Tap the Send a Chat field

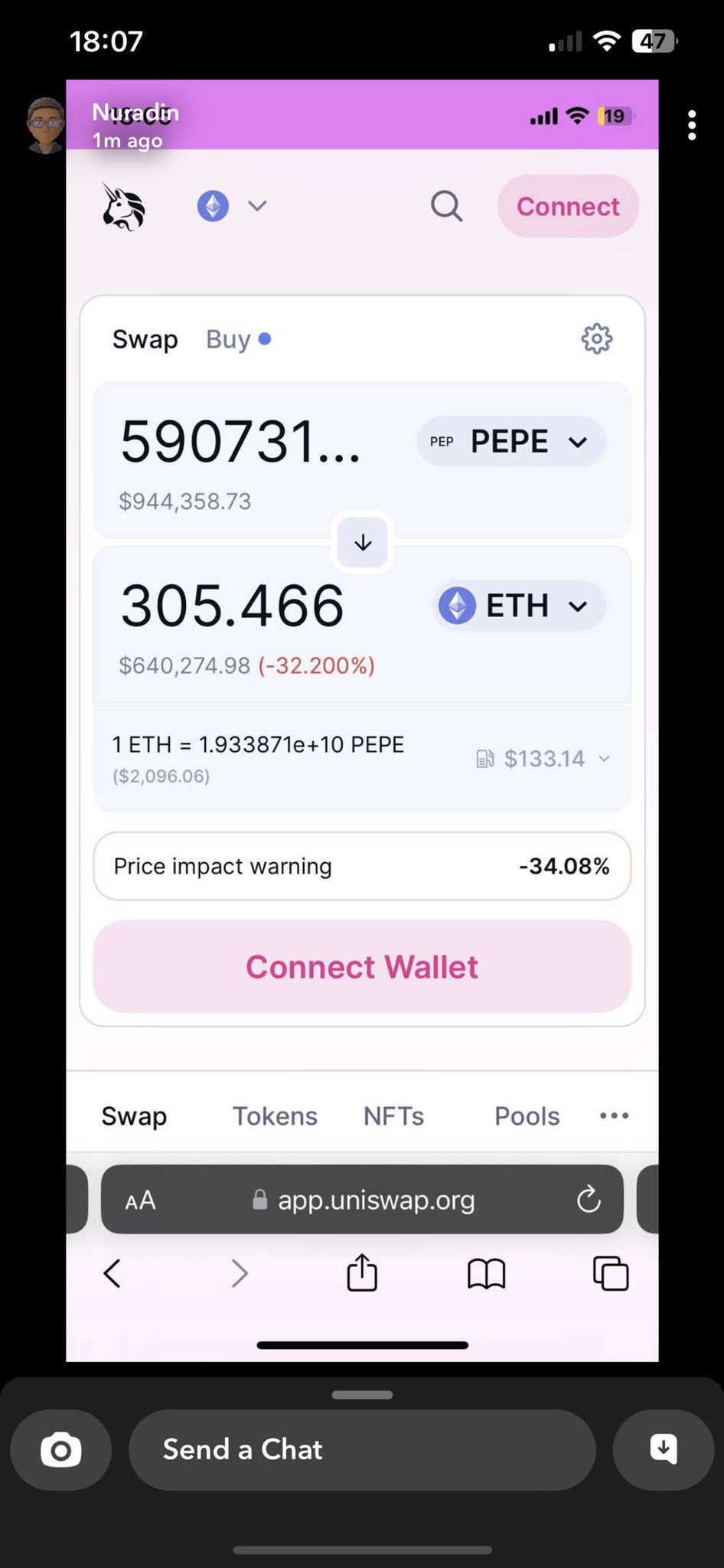[x=362, y=1450]
